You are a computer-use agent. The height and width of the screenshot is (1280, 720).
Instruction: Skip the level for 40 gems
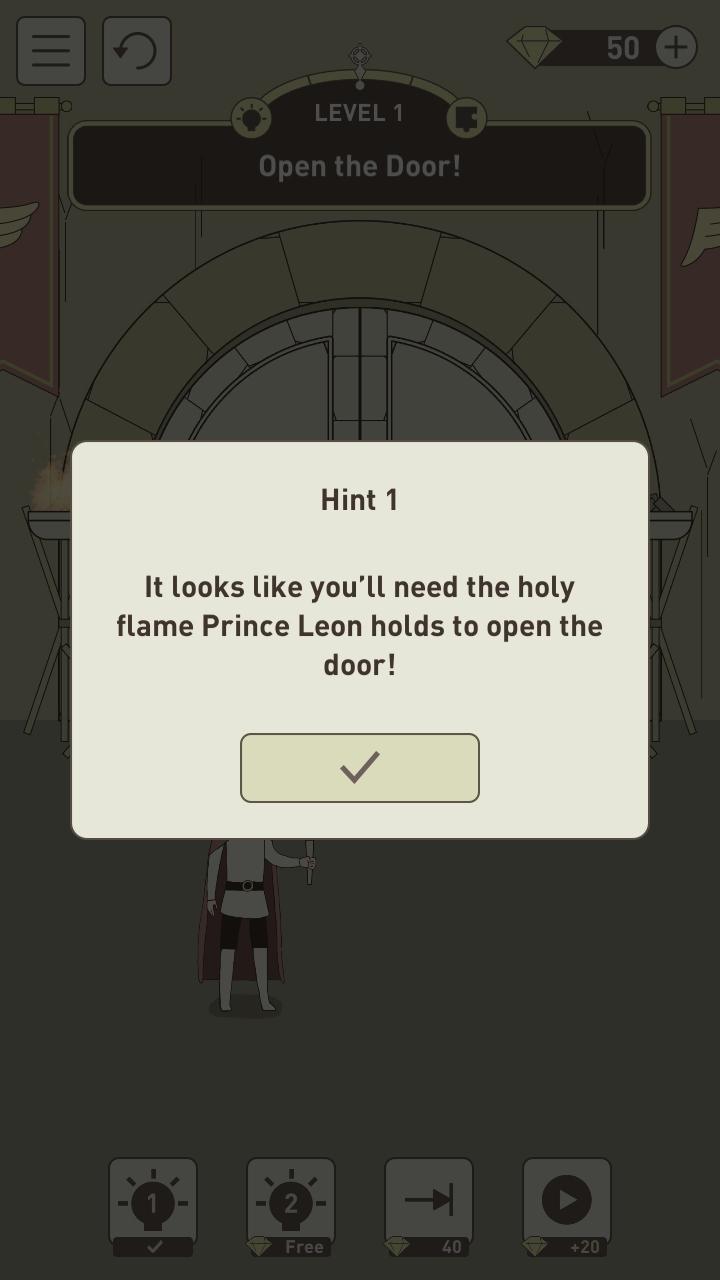[429, 1202]
